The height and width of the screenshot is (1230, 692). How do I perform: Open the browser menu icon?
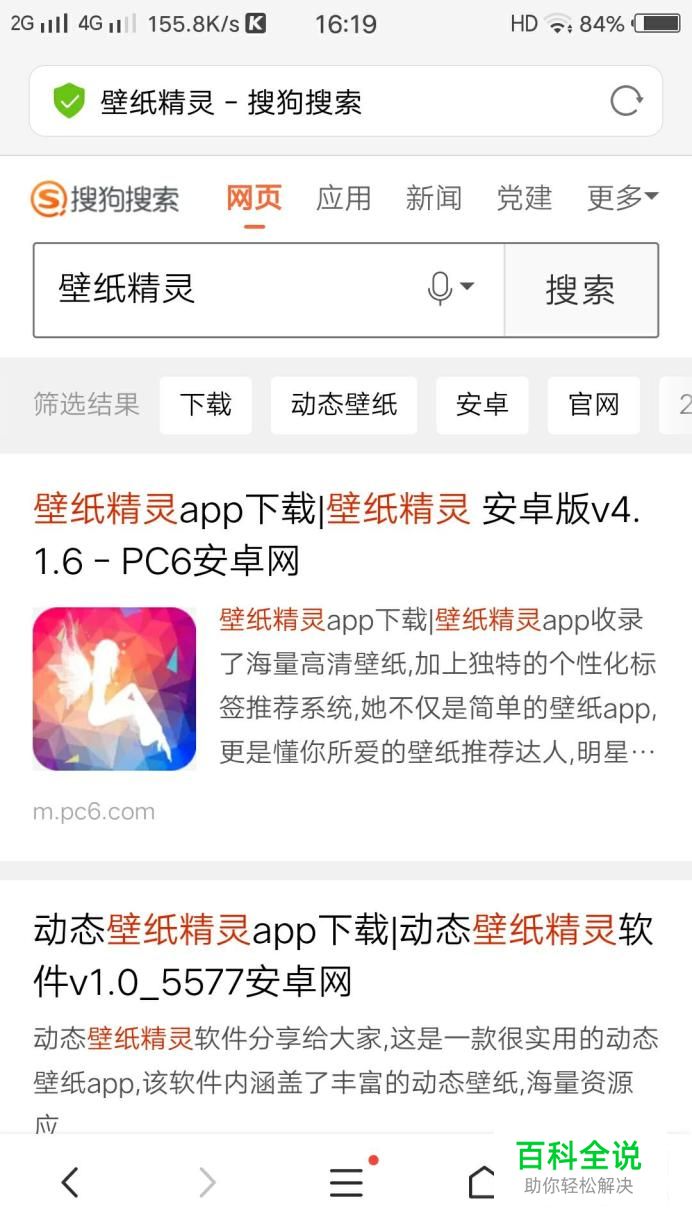click(347, 1182)
